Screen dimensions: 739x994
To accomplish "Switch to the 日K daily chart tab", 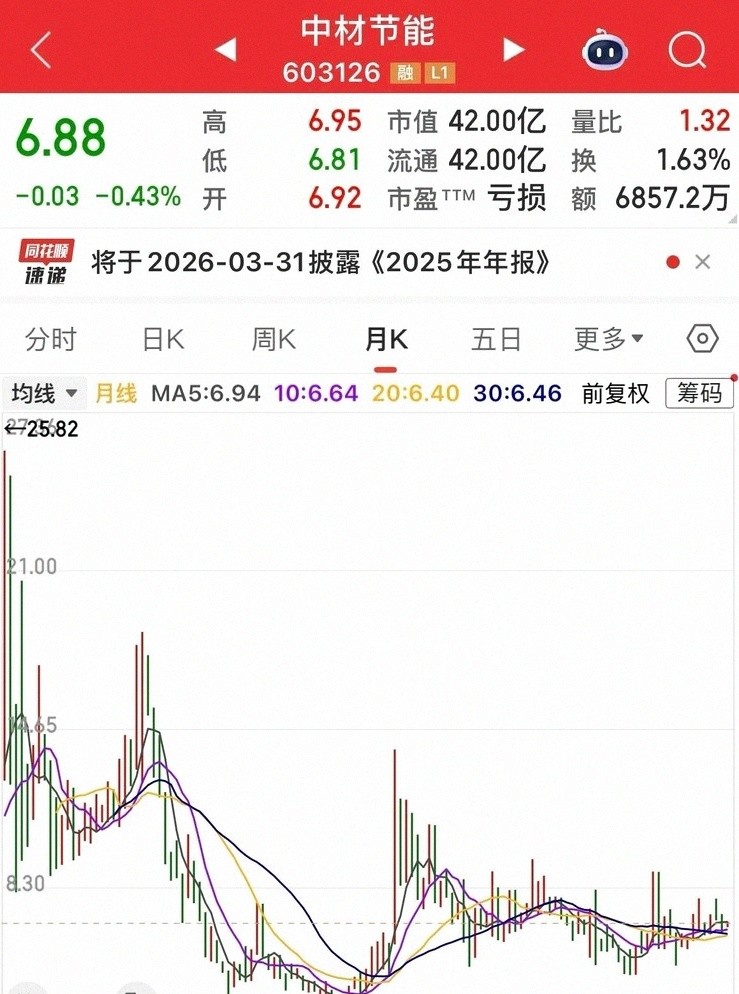I will click(161, 339).
